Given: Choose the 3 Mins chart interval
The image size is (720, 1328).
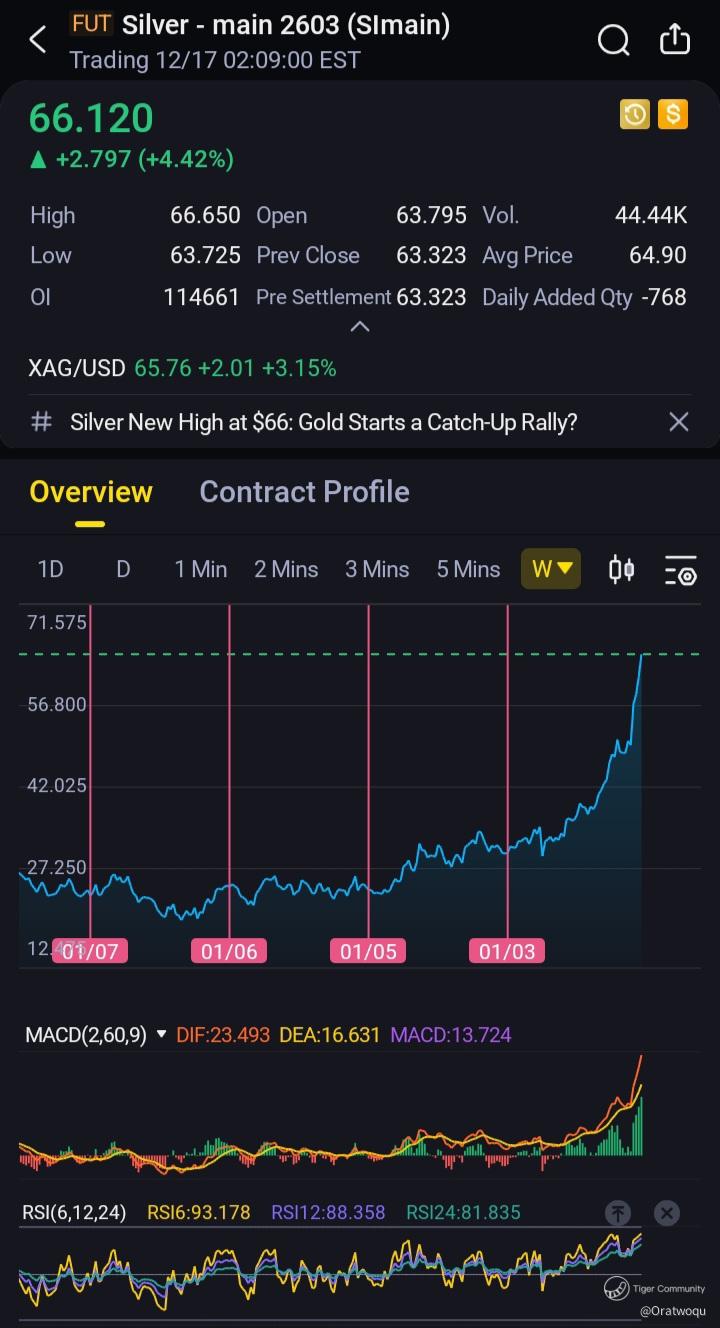Looking at the screenshot, I should (377, 569).
